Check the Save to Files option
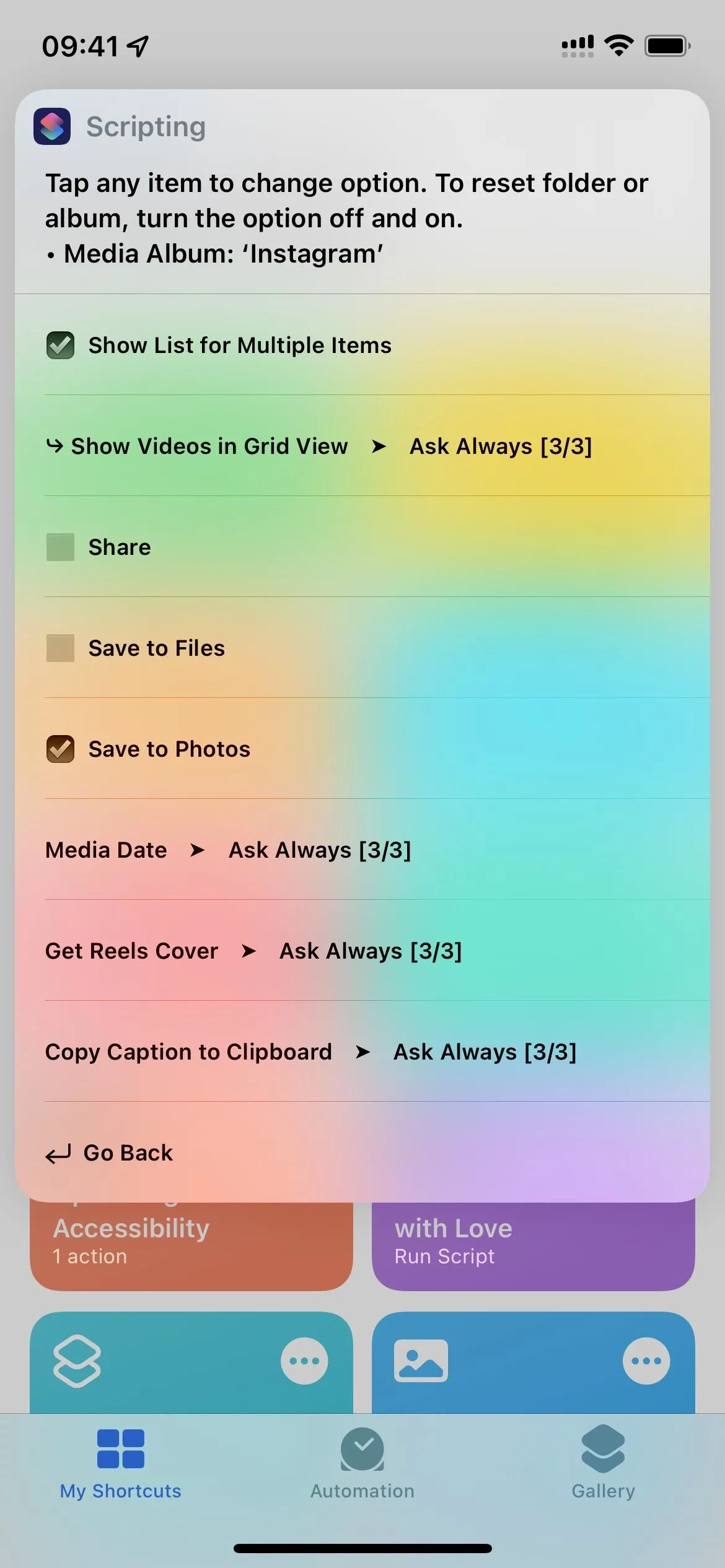The height and width of the screenshot is (1568, 725). [x=362, y=648]
